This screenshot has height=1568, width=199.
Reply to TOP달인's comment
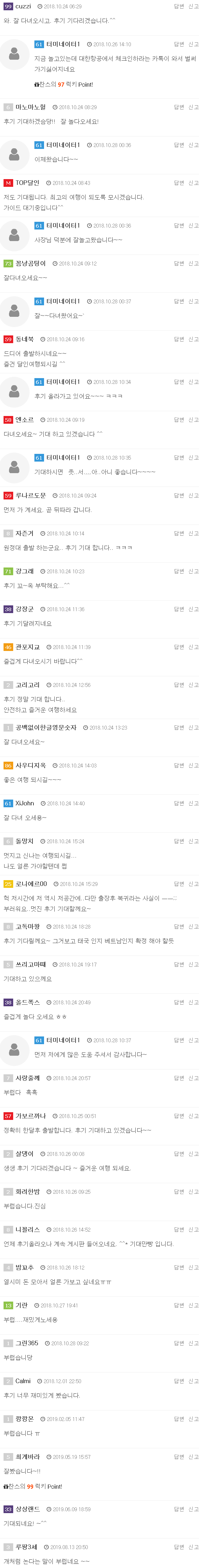tap(178, 183)
